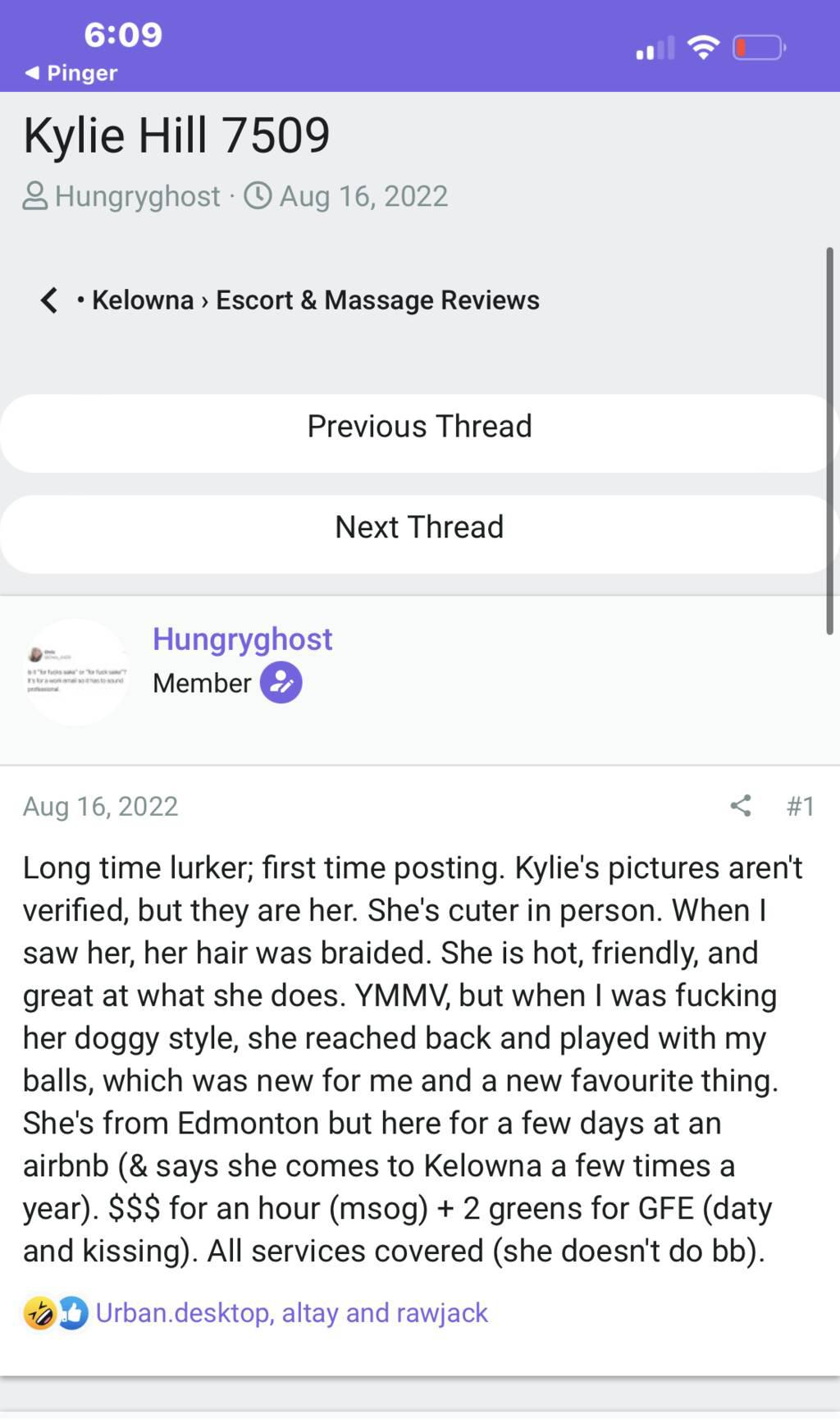
Task: Open the Aug 16, 2022 post timestamp
Action: (x=100, y=807)
